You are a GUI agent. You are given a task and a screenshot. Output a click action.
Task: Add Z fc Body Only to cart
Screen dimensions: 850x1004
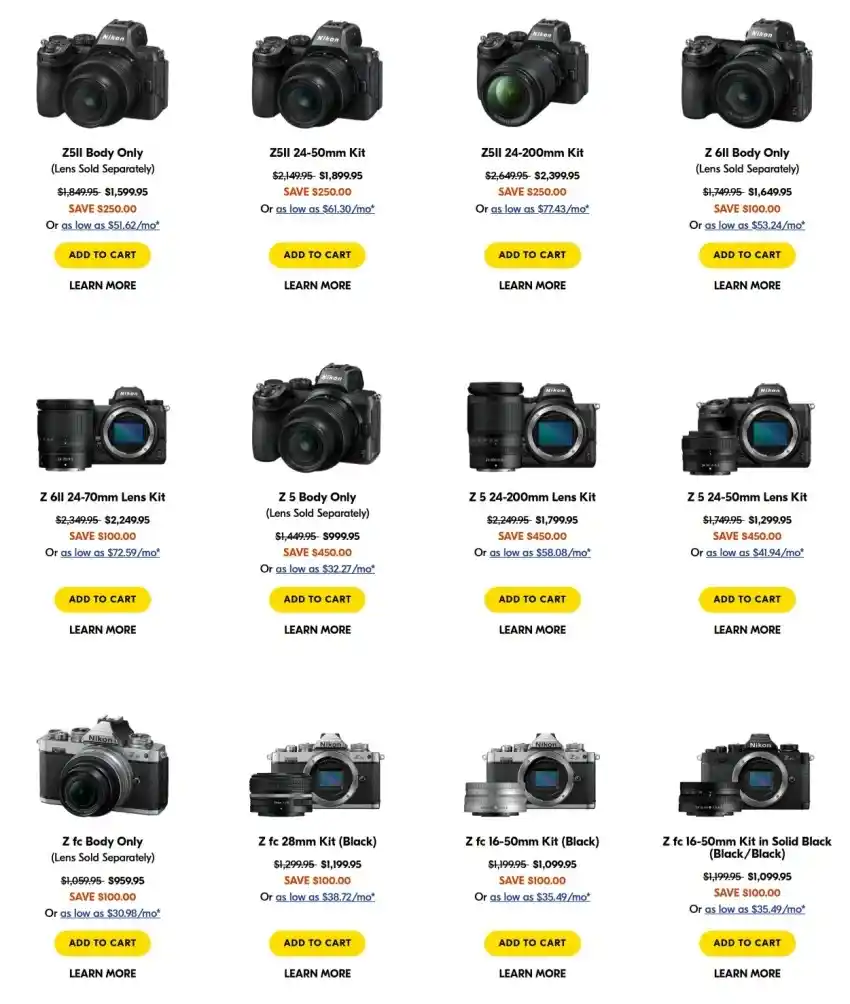click(102, 943)
